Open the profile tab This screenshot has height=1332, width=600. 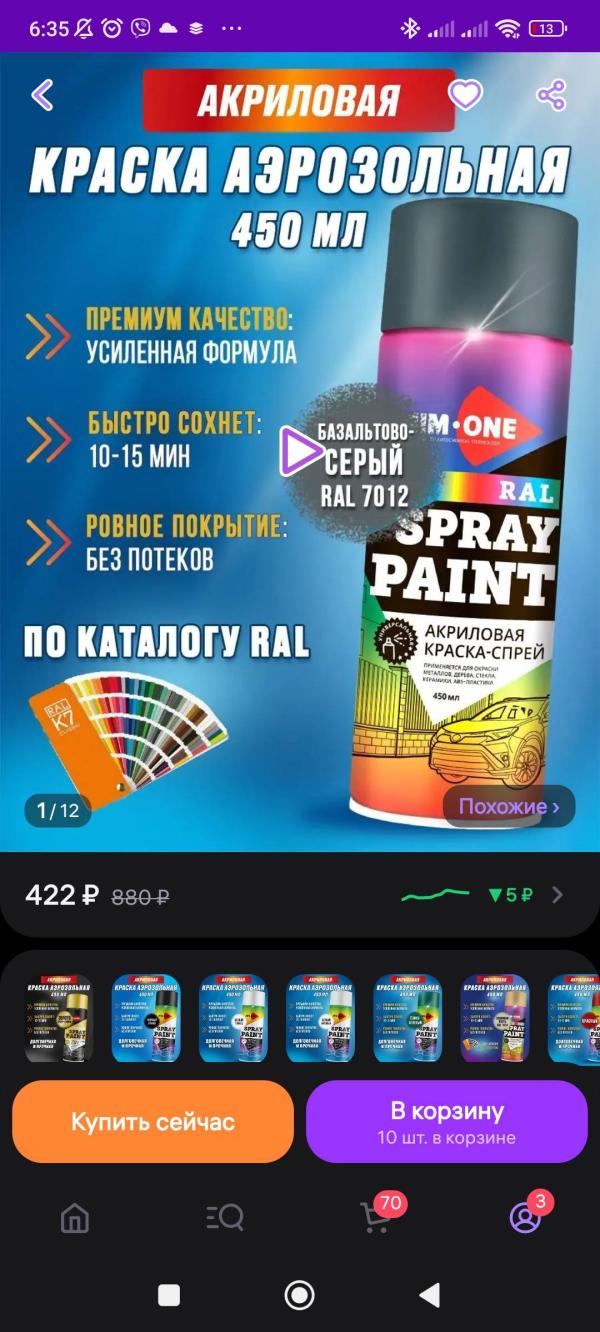(x=527, y=1215)
